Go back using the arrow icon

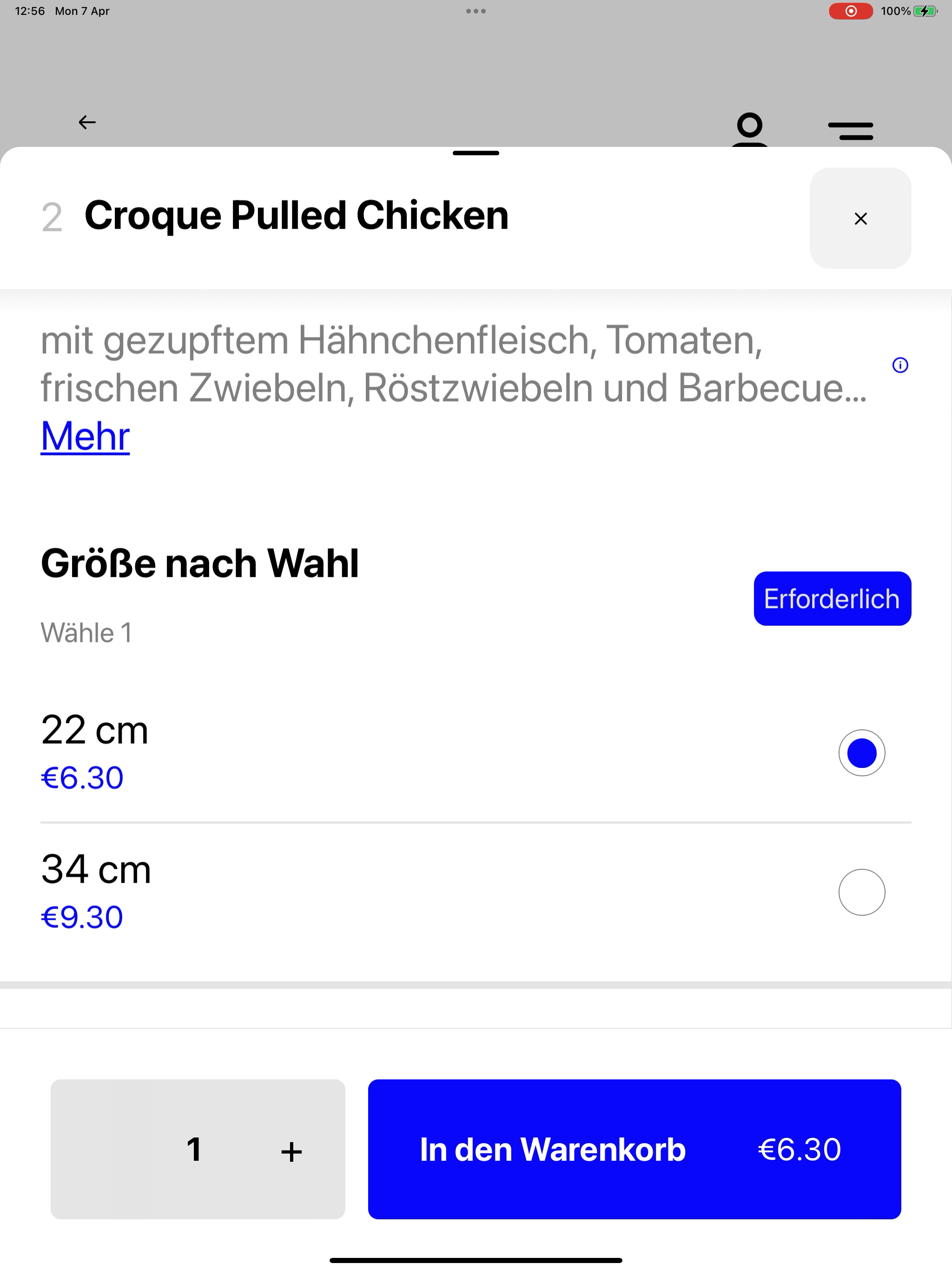tap(87, 122)
